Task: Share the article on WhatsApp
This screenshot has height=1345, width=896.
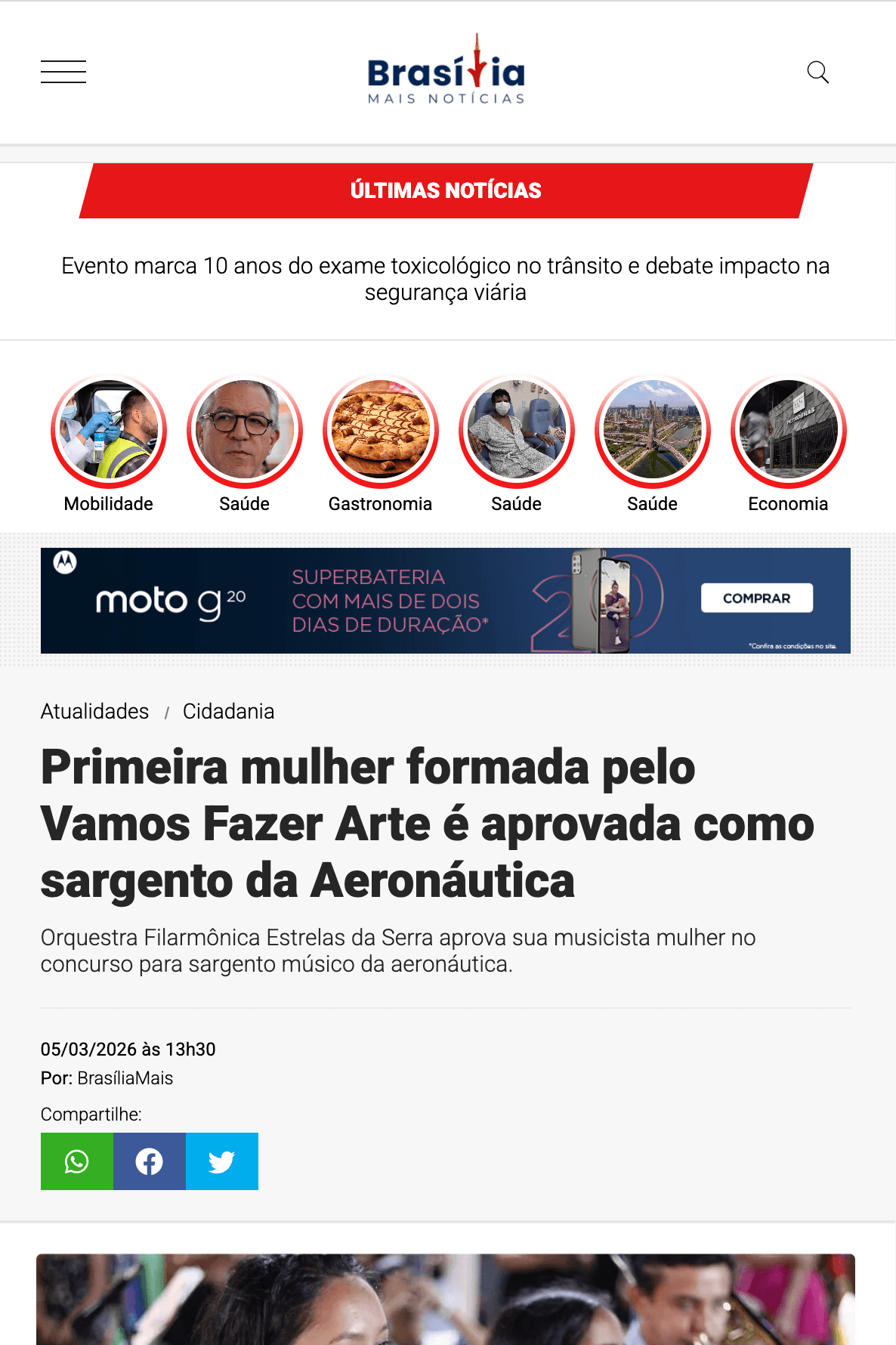Action: pyautogui.click(x=76, y=1161)
